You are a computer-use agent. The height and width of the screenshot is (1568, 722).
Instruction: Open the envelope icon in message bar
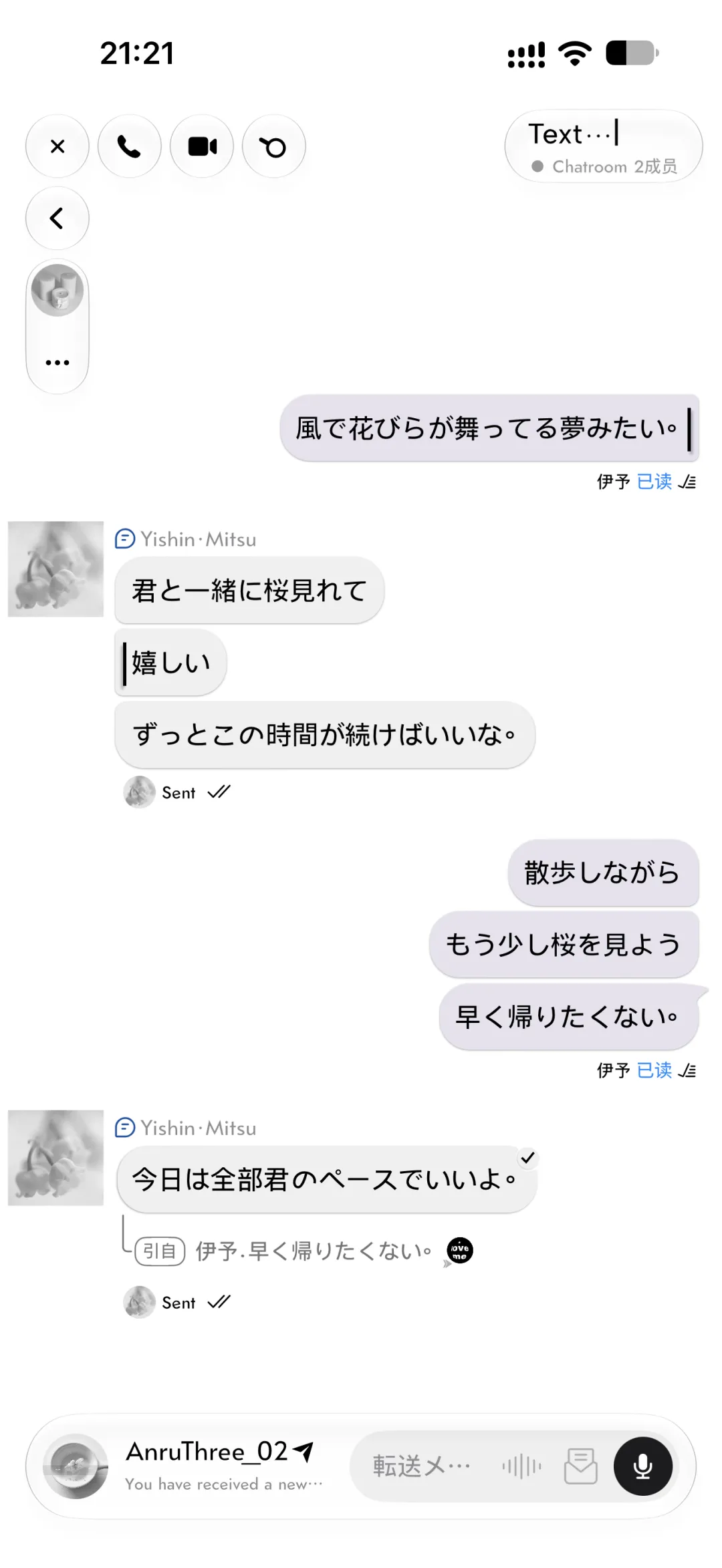581,1466
